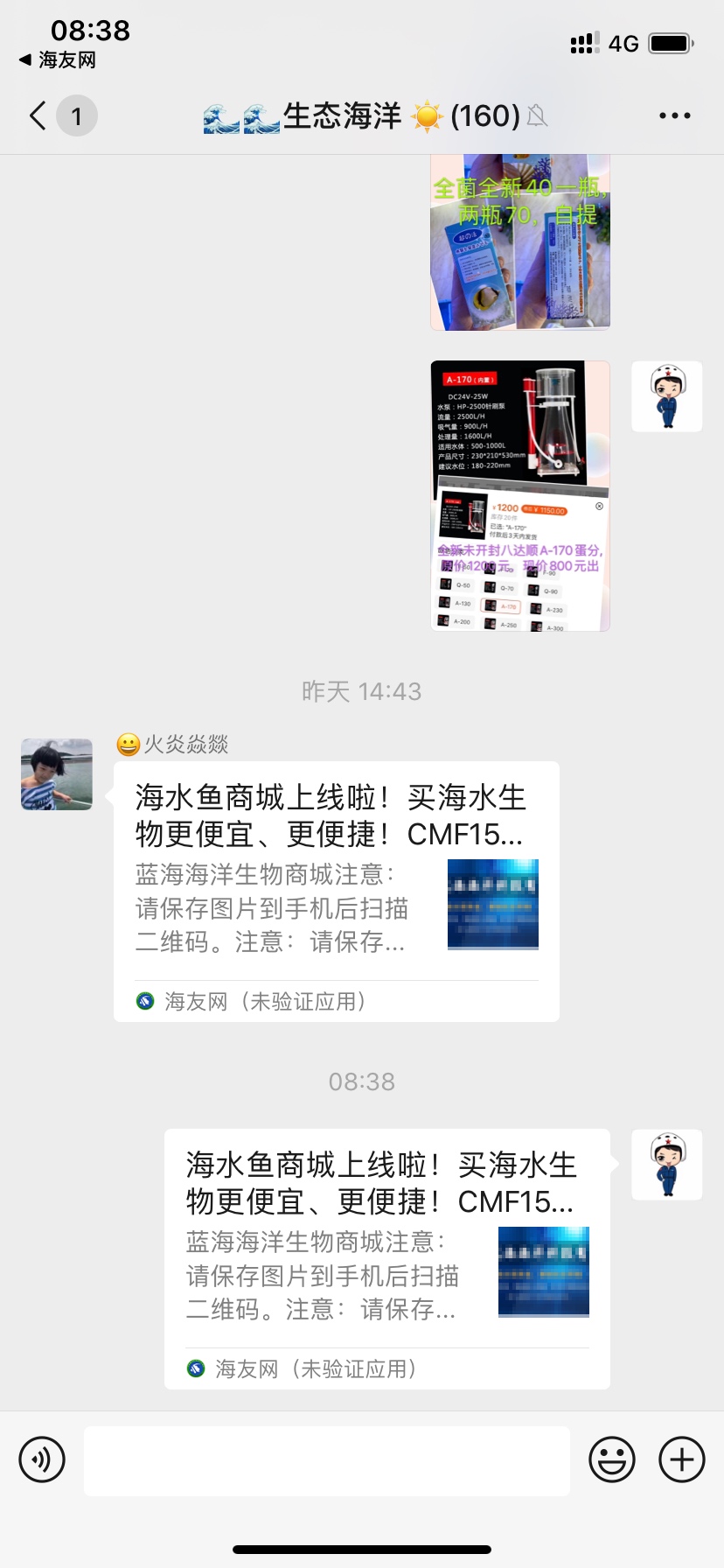Open 火炎焱燚's shared 海水鱼商城 link card
Image resolution: width=724 pixels, height=1568 pixels.
point(337,891)
